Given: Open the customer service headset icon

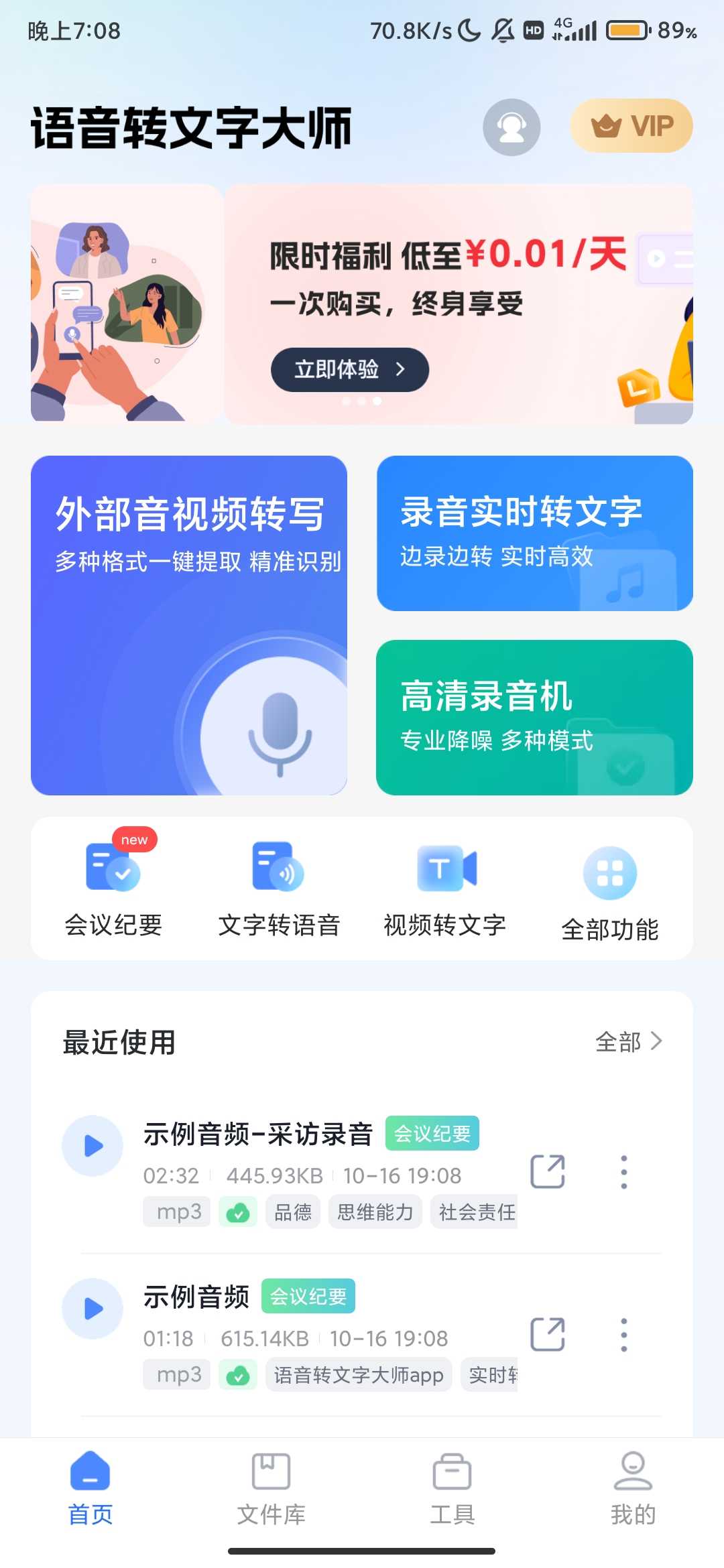Looking at the screenshot, I should pos(511,127).
